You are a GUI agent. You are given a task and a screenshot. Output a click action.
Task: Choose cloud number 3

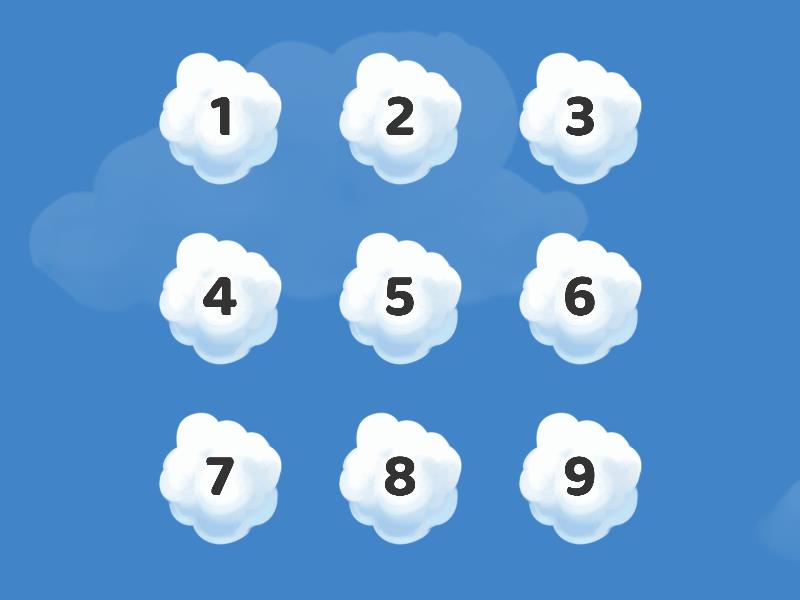(x=580, y=118)
